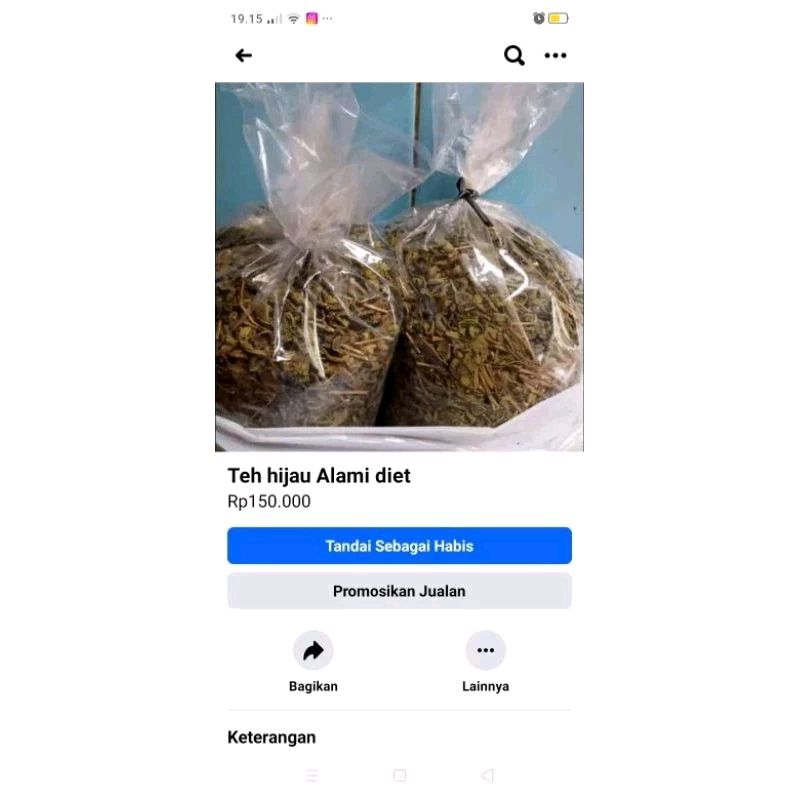Select Promosikan Jualan

(399, 591)
